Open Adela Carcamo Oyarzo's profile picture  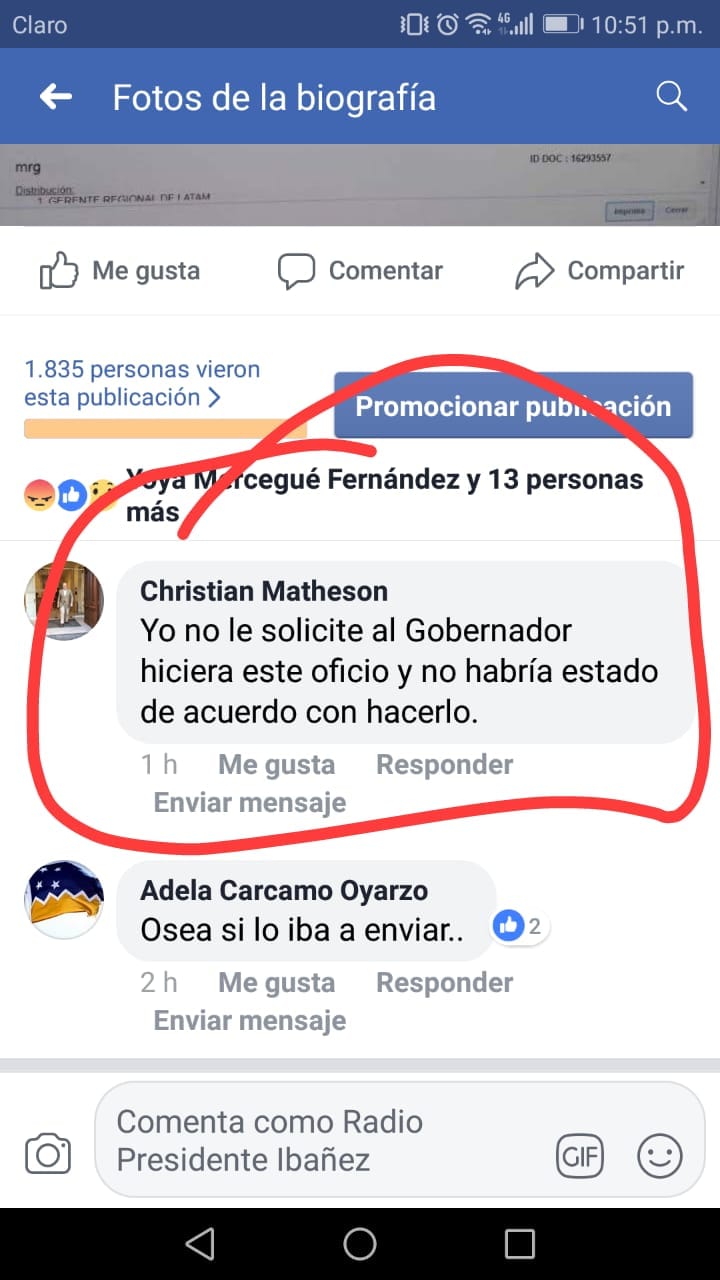[64, 898]
